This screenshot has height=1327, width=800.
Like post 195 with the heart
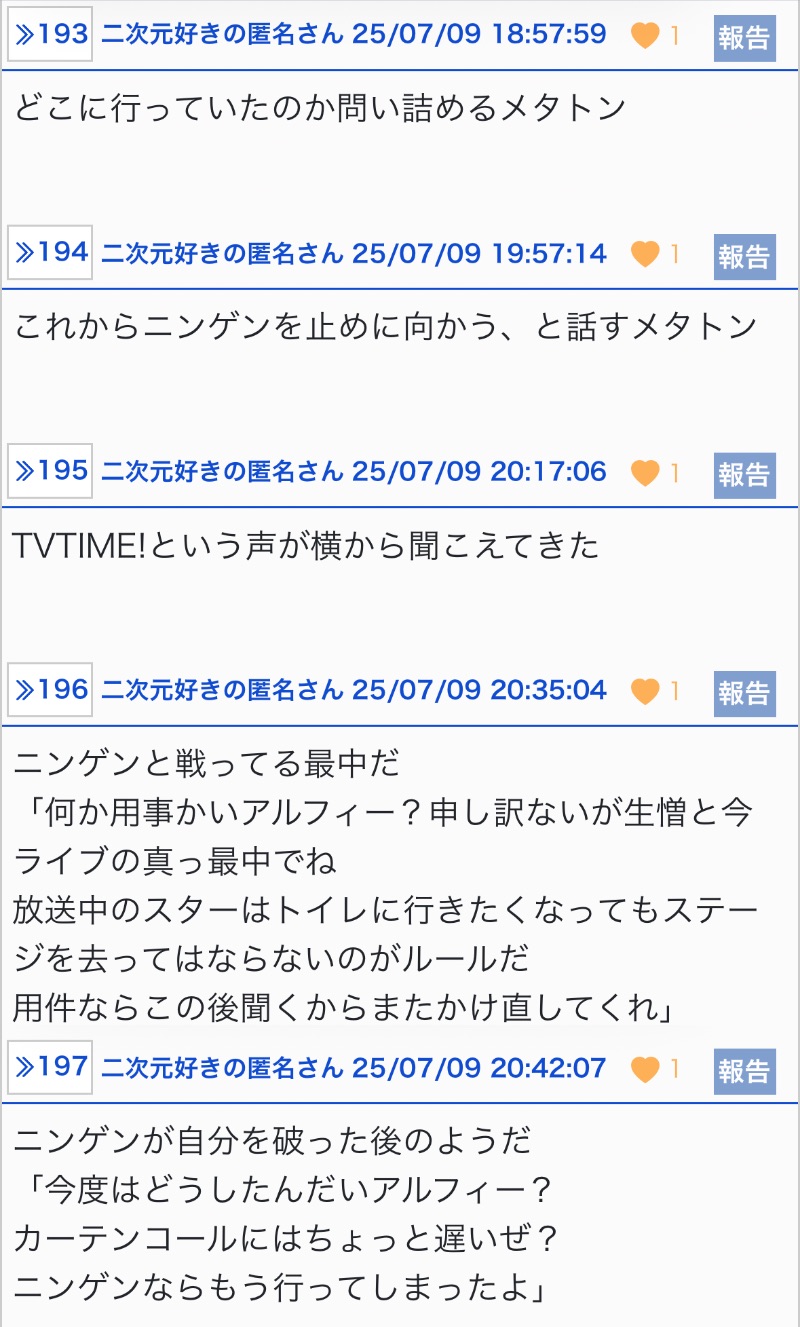pyautogui.click(x=646, y=472)
